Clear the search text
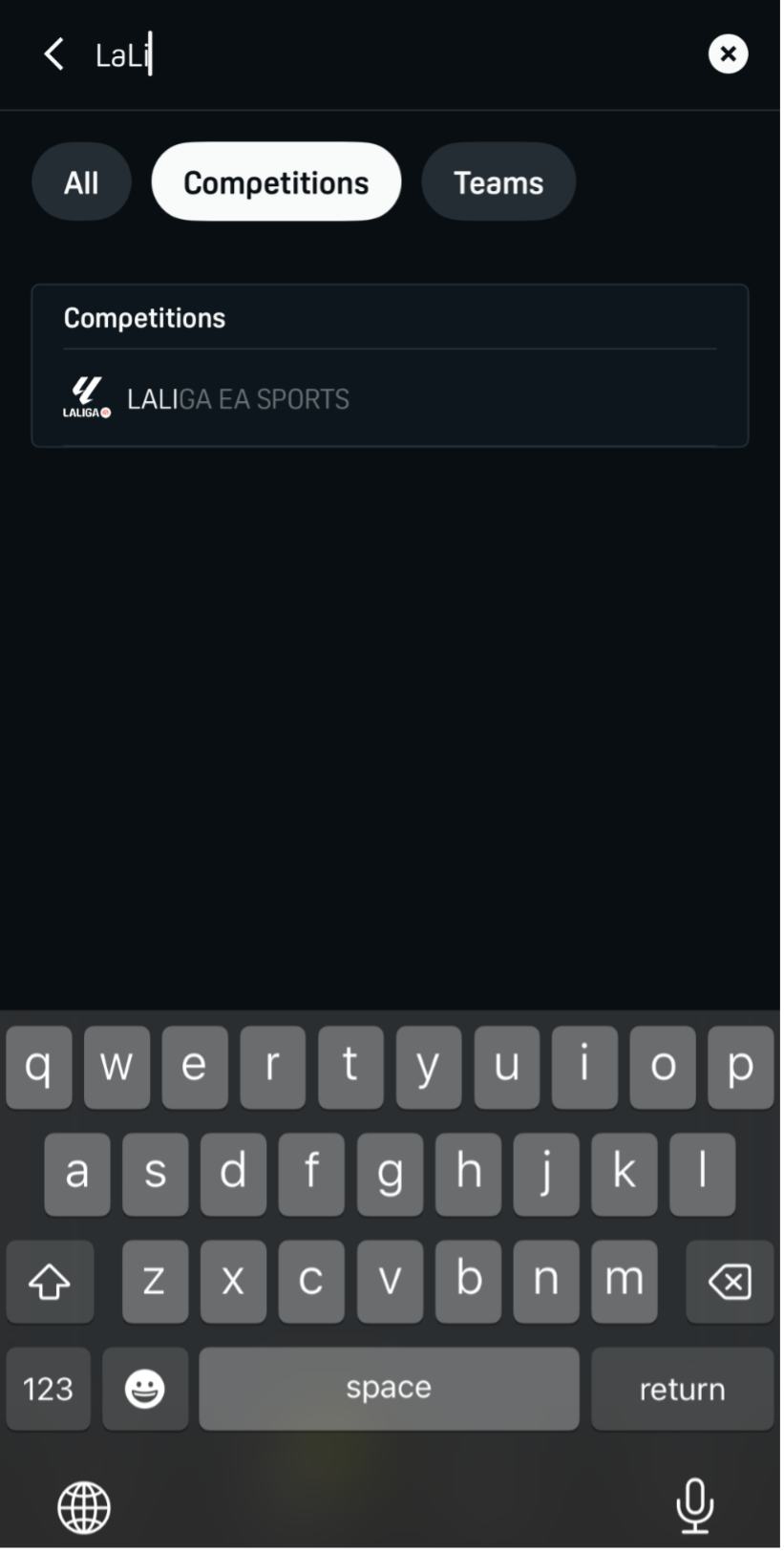The height and width of the screenshot is (1552, 784). pyautogui.click(x=728, y=54)
